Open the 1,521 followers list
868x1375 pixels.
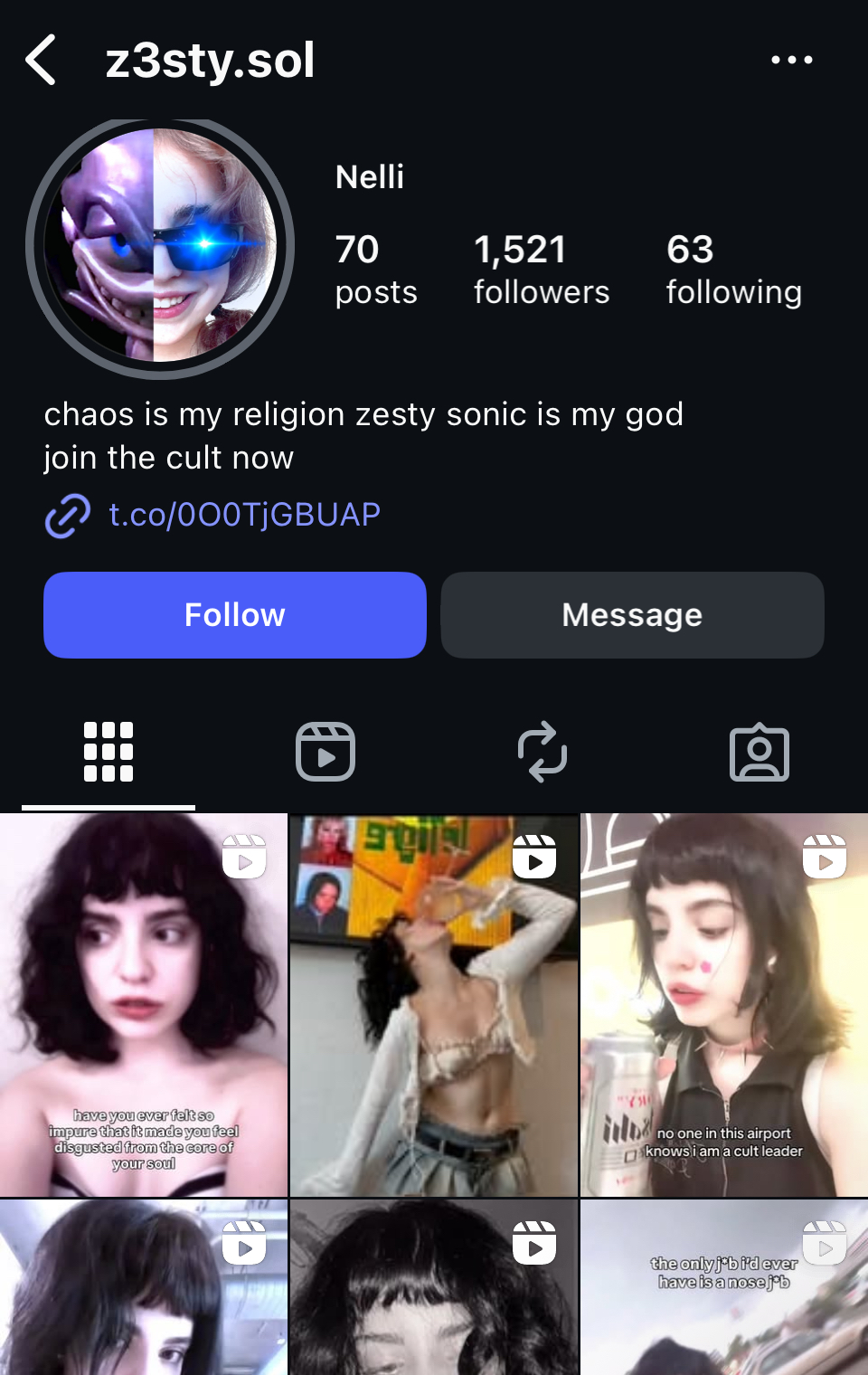pos(541,270)
